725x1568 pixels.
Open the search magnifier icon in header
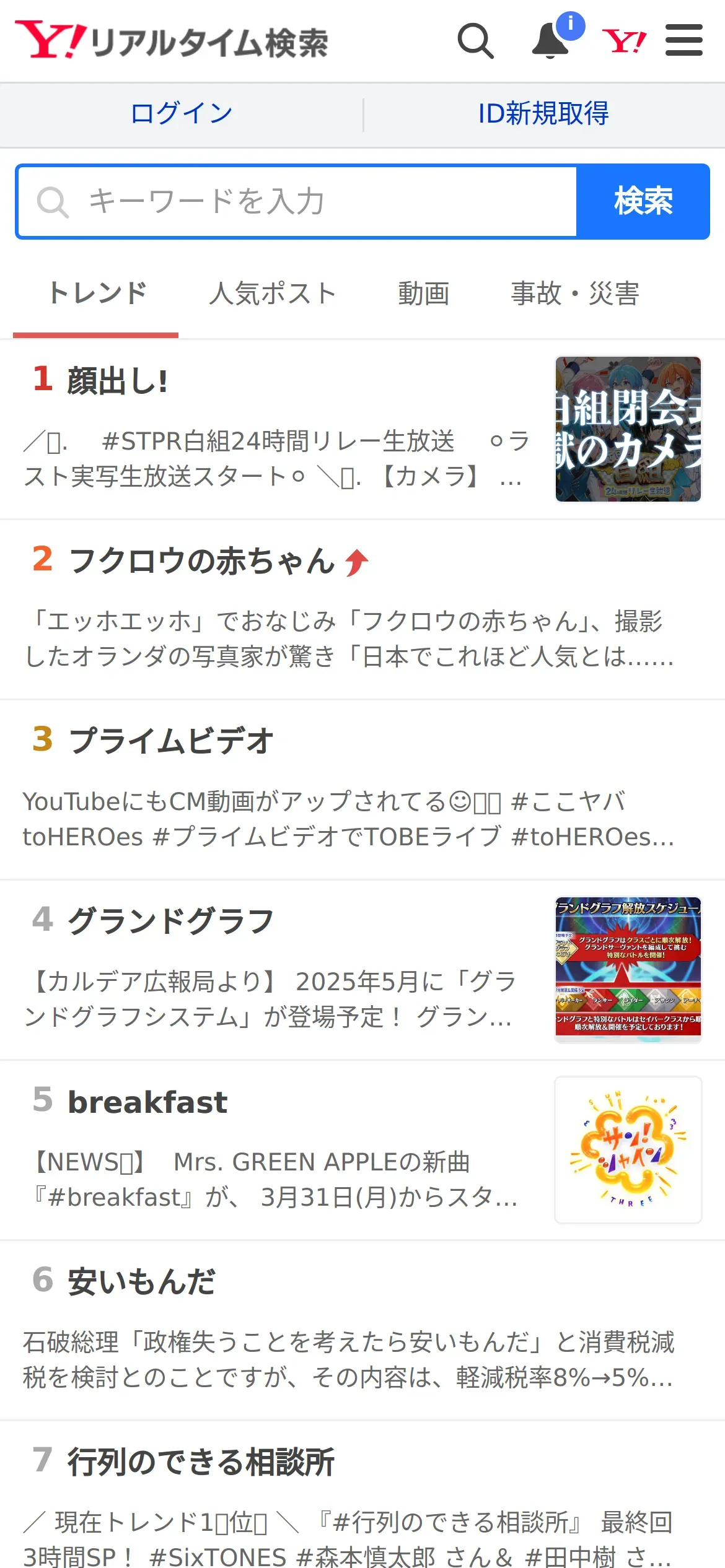click(x=475, y=41)
